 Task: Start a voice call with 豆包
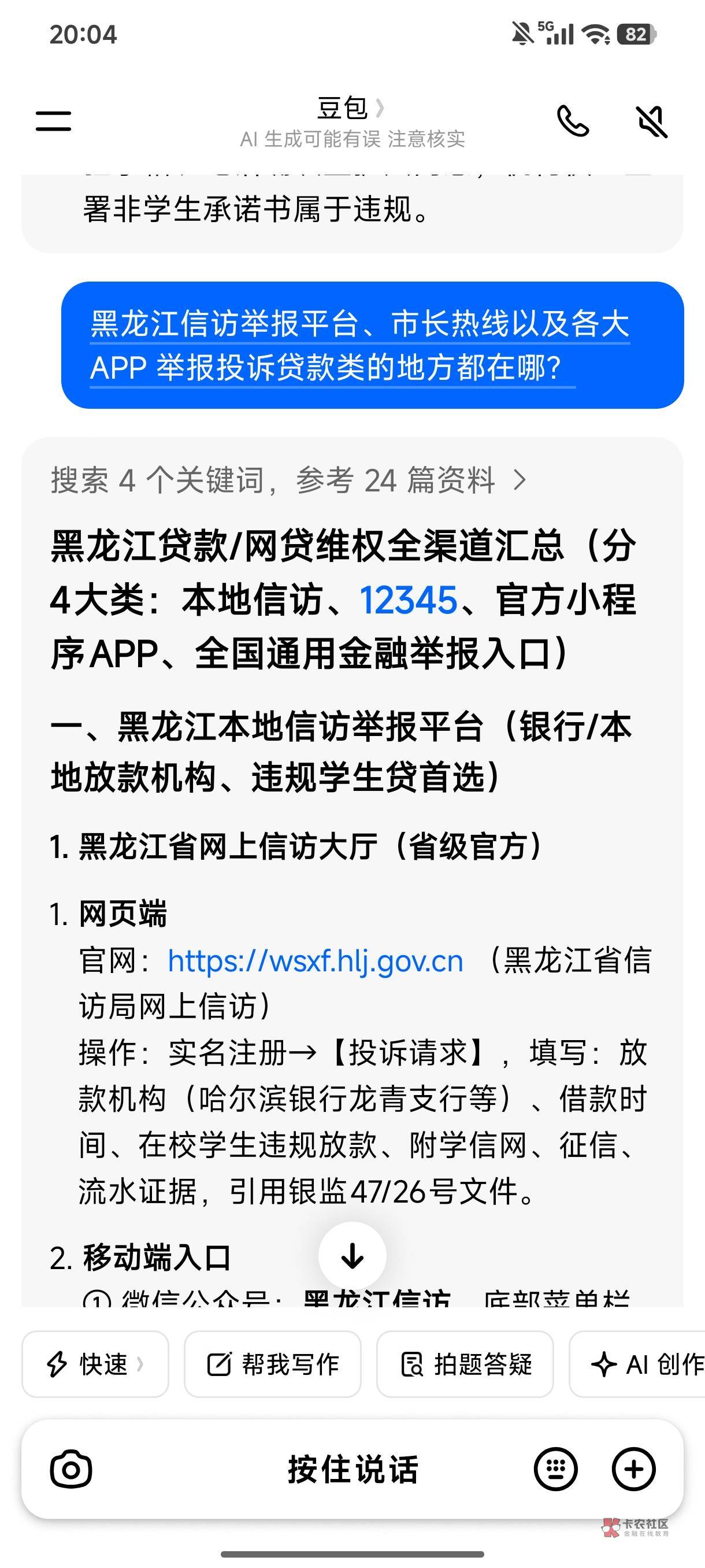pyautogui.click(x=573, y=121)
